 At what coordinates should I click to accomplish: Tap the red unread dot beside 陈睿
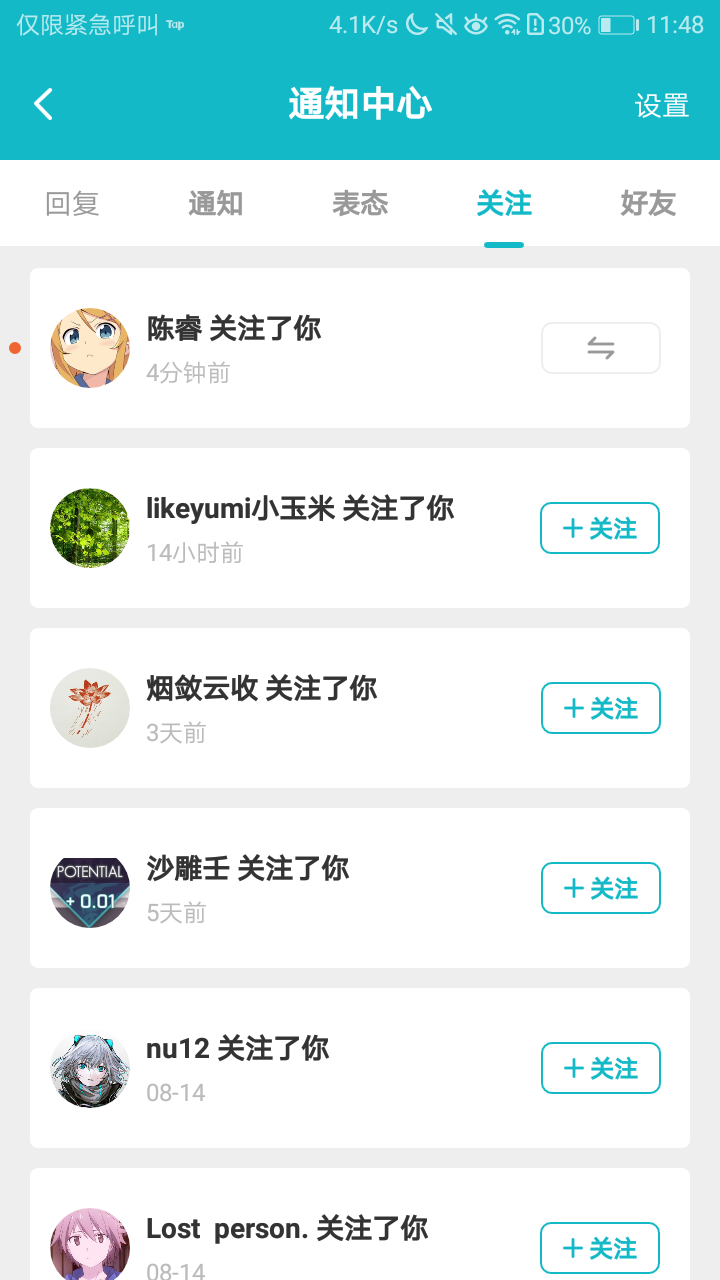[14, 348]
